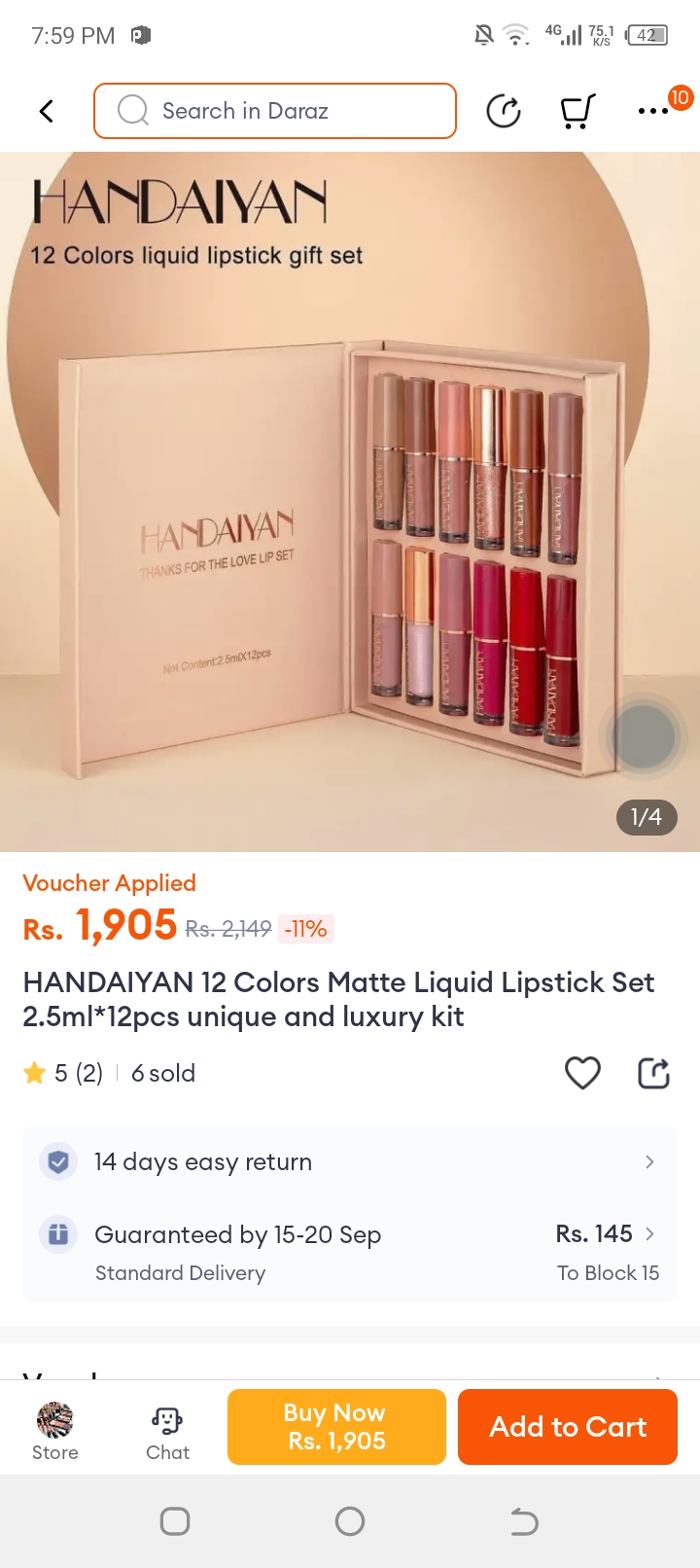Share this product listing
This screenshot has width=700, height=1568.
click(x=653, y=1073)
